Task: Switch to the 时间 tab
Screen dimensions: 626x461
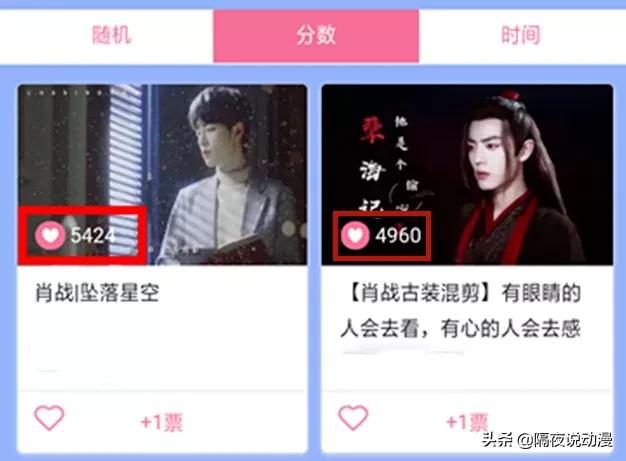Action: [x=520, y=35]
